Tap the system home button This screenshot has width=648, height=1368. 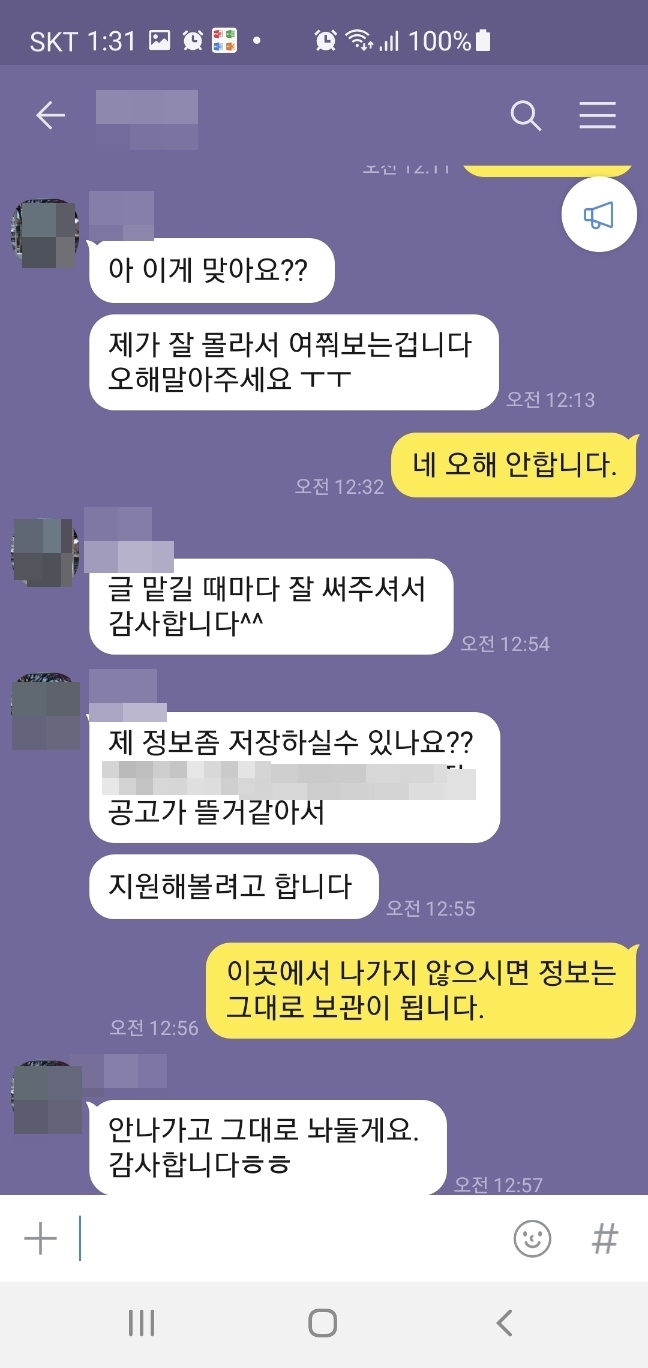322,1324
